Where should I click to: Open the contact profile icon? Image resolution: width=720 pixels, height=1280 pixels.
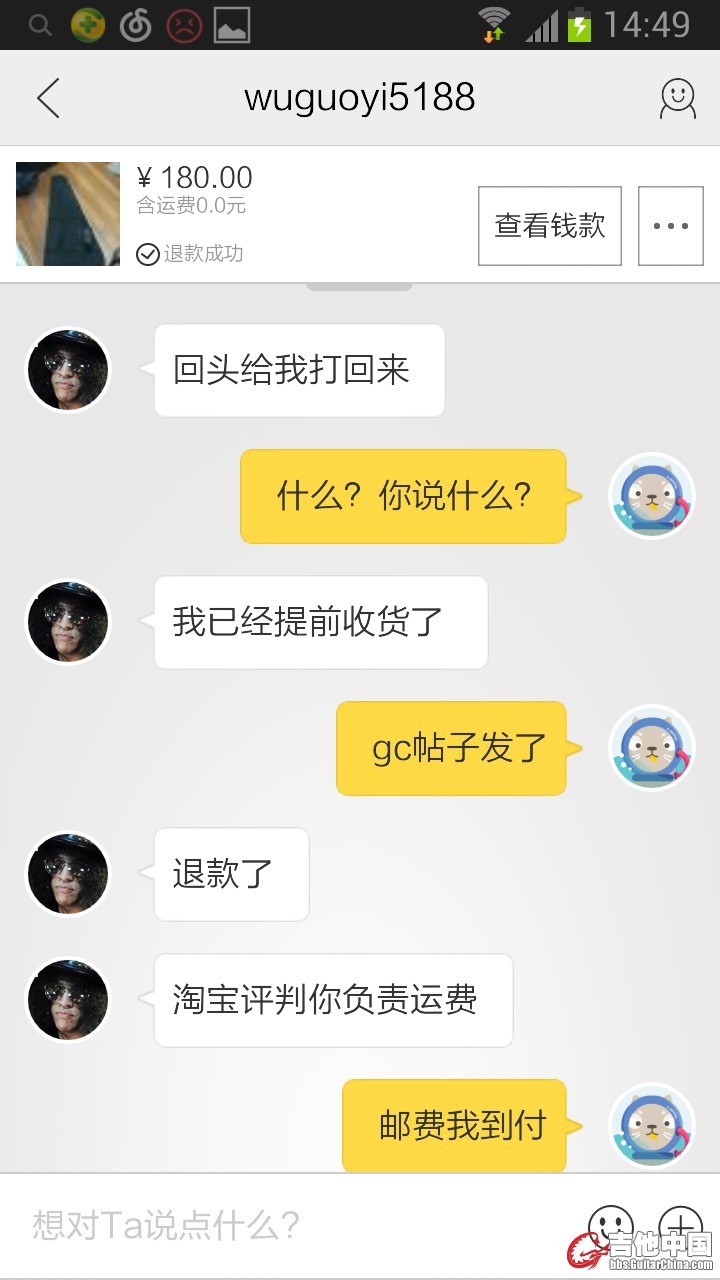pos(677,98)
